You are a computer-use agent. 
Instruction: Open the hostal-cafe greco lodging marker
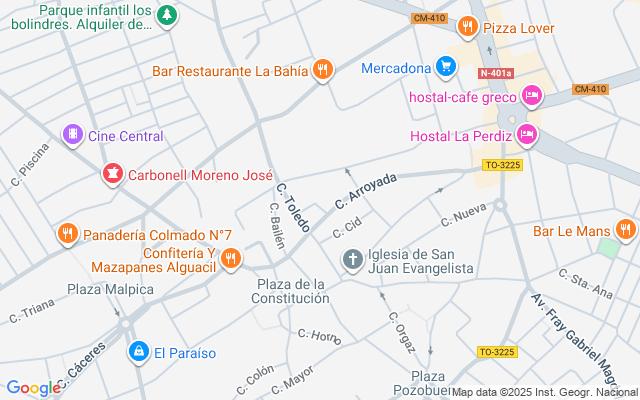[x=532, y=96]
